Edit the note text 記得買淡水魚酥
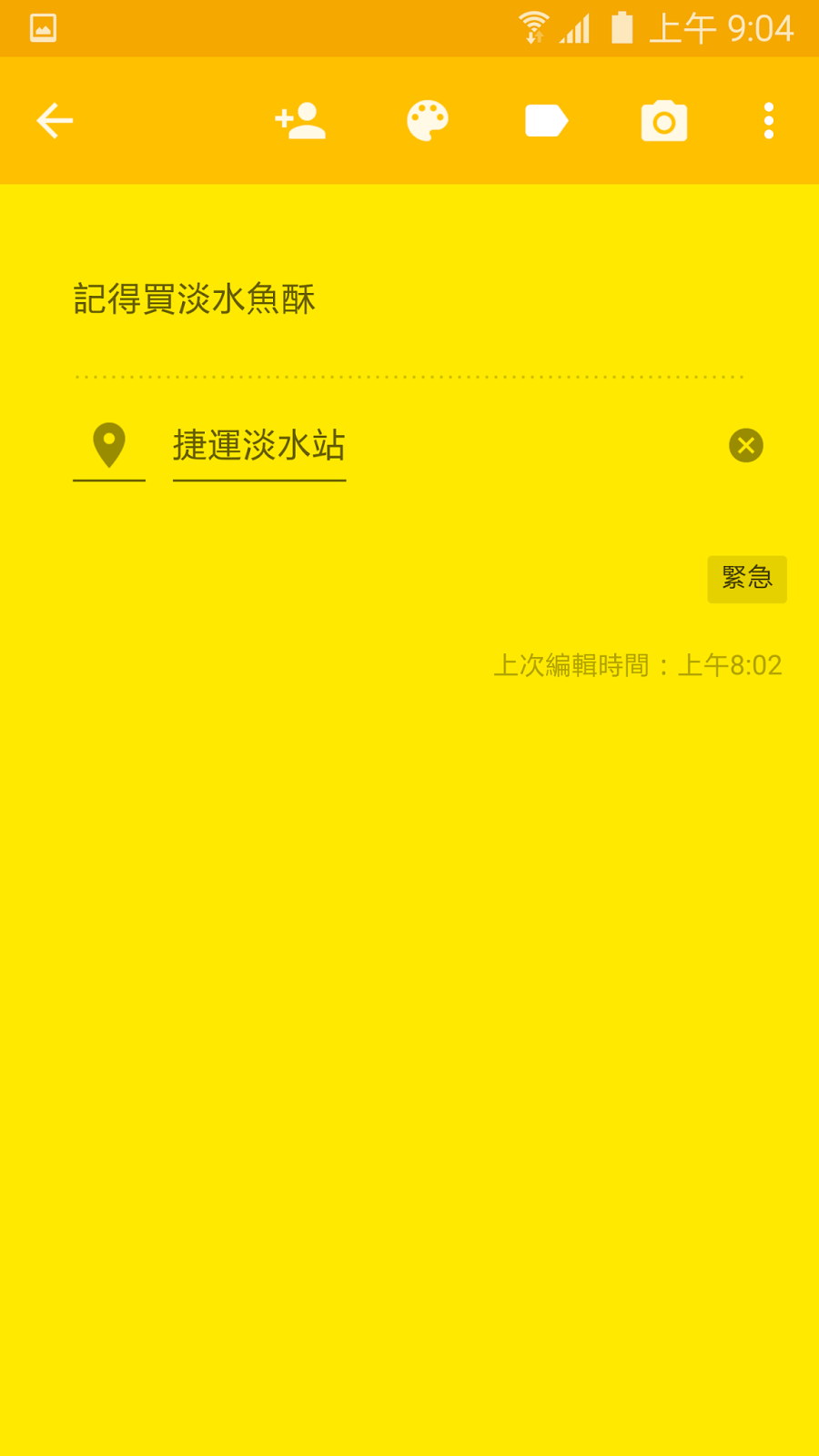Viewport: 819px width, 1456px height. point(194,299)
